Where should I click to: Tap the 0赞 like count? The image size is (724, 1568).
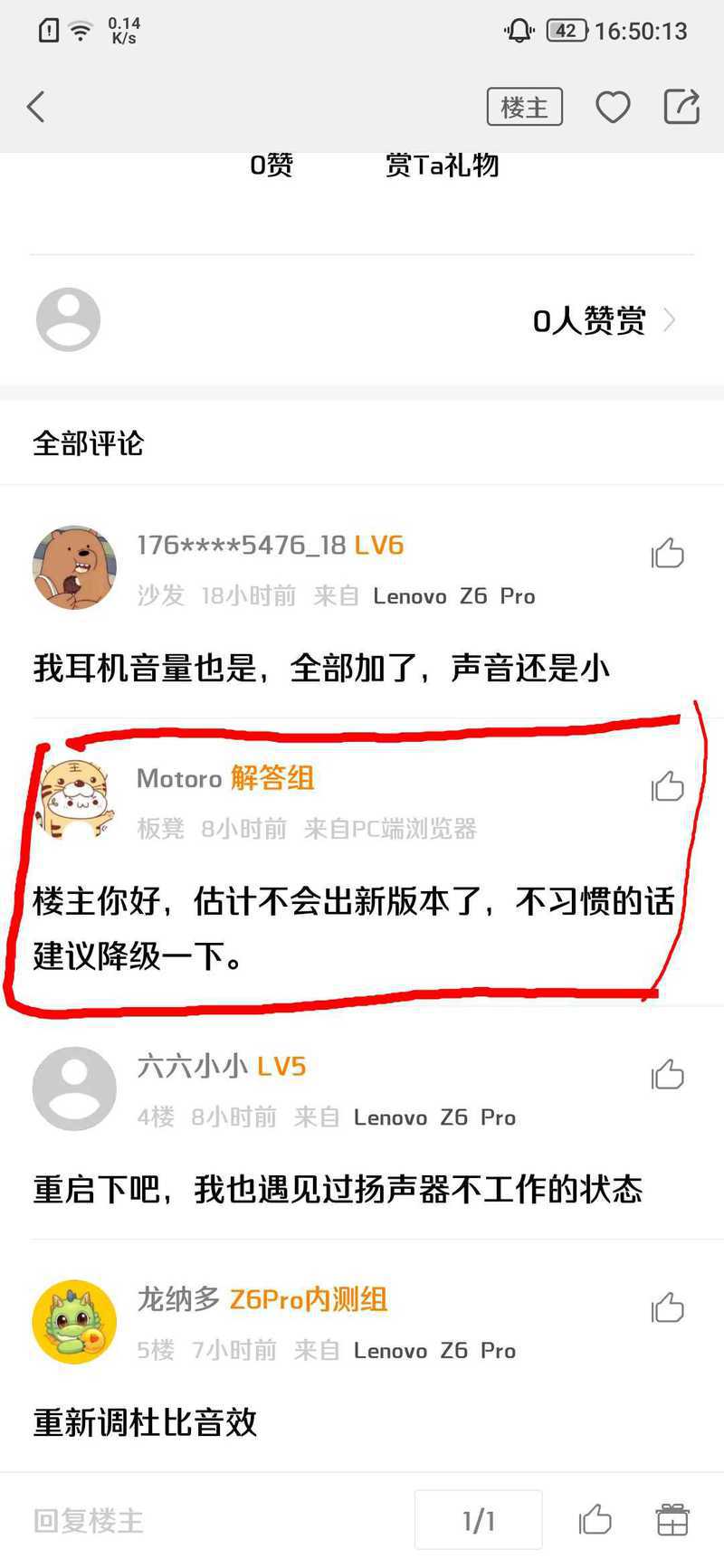[x=271, y=165]
